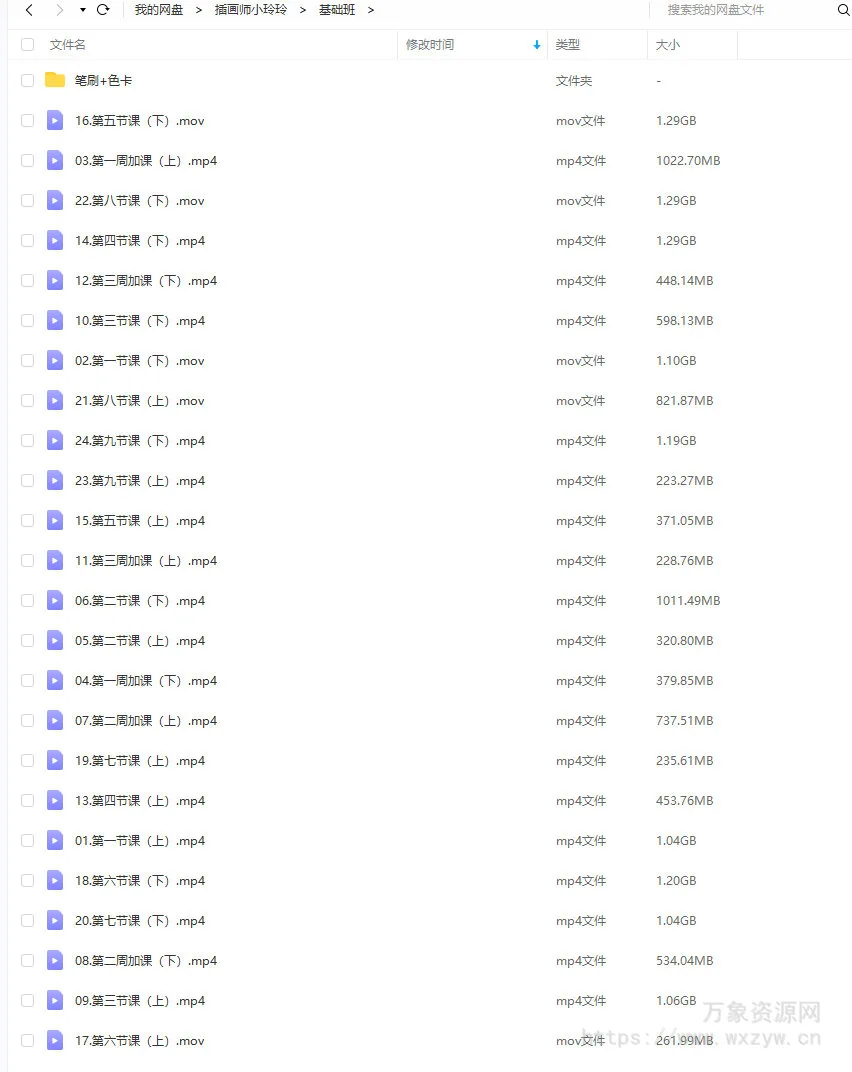
Task: Sort files by 大小 column
Action: (x=668, y=45)
